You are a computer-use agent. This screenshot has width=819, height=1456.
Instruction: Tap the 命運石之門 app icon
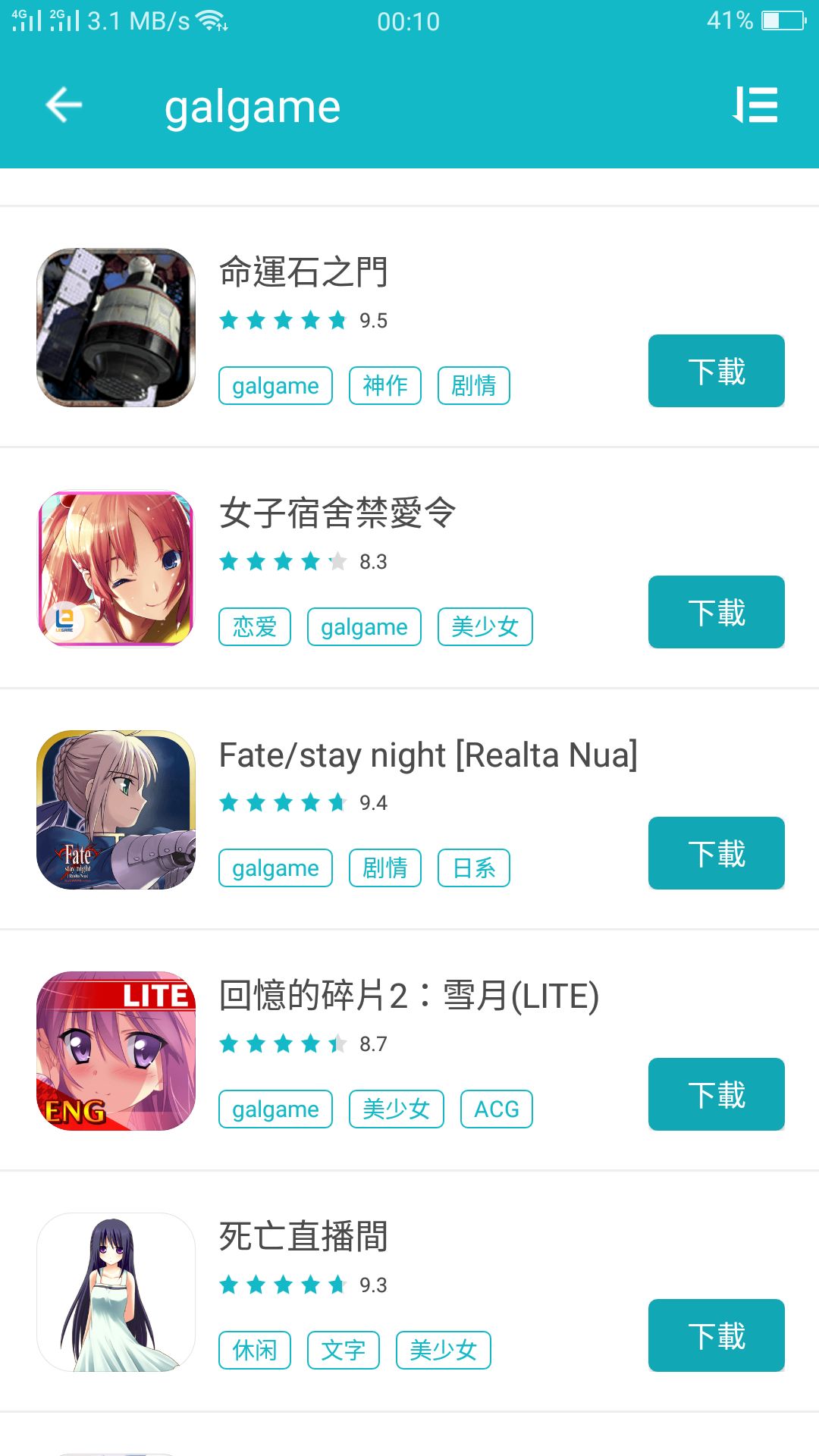pyautogui.click(x=115, y=328)
